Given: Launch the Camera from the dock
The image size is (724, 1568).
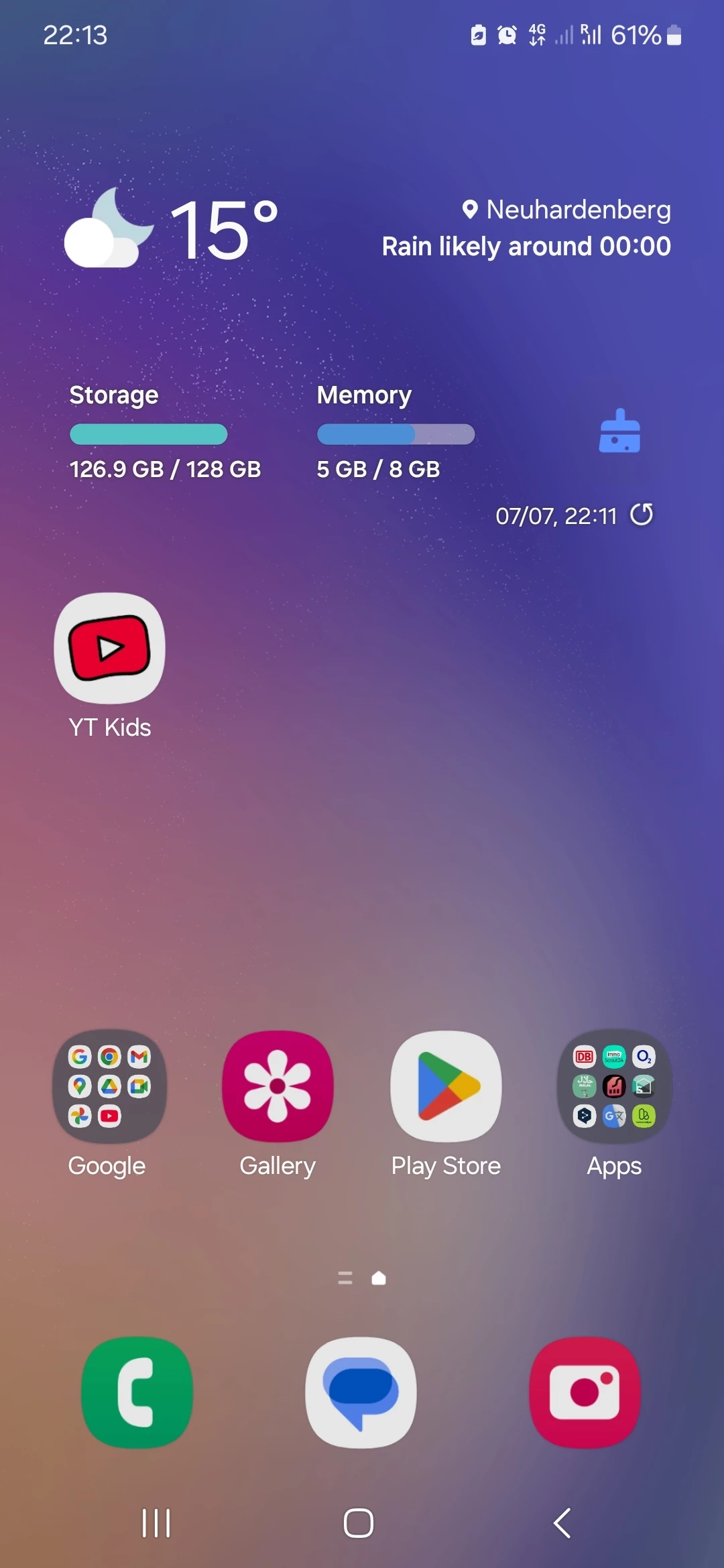Looking at the screenshot, I should pos(585,1392).
